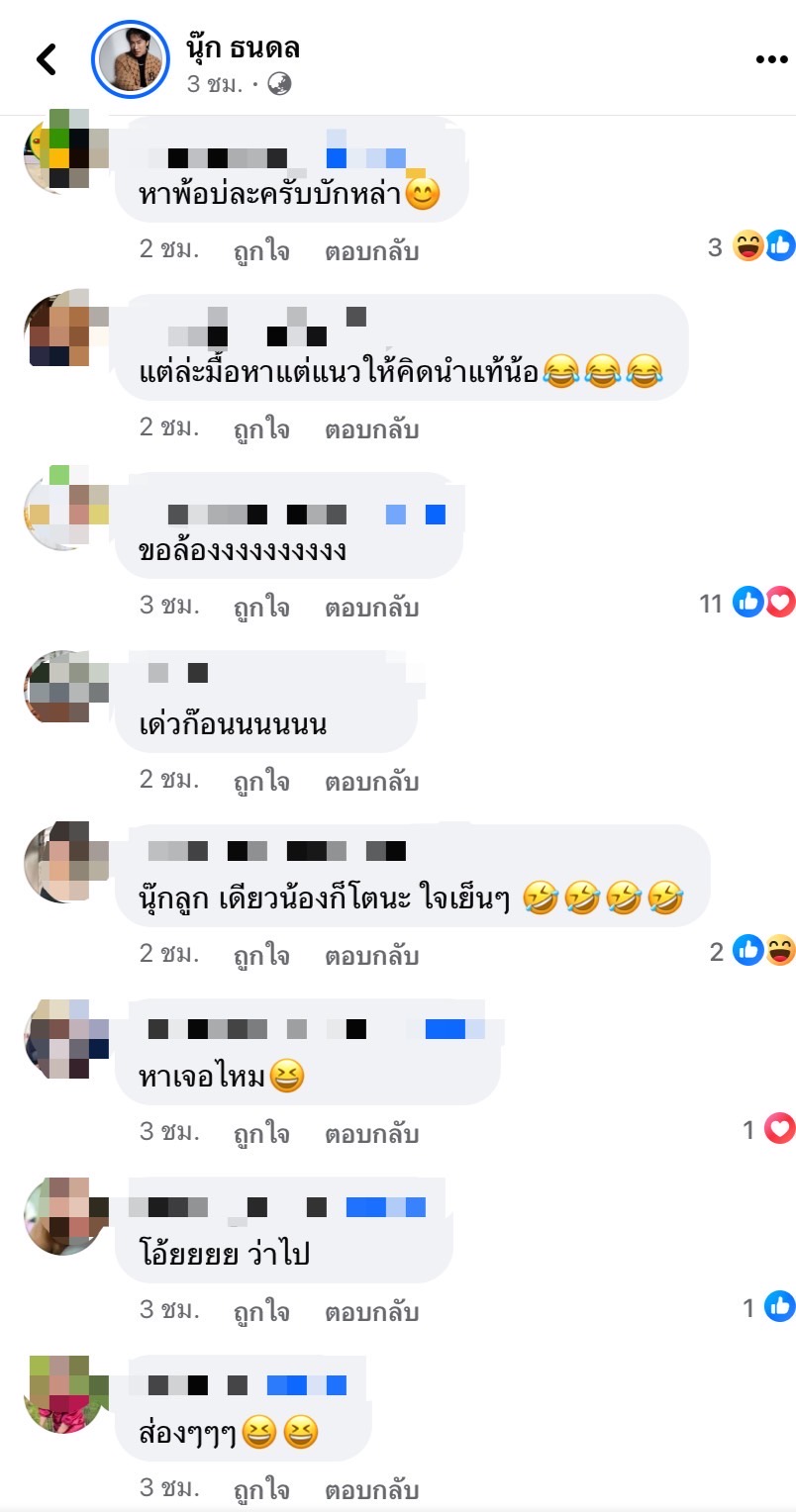Open นุ๊ก ธนดล profile picture
This screenshot has height=1512, width=796.
coord(131,59)
